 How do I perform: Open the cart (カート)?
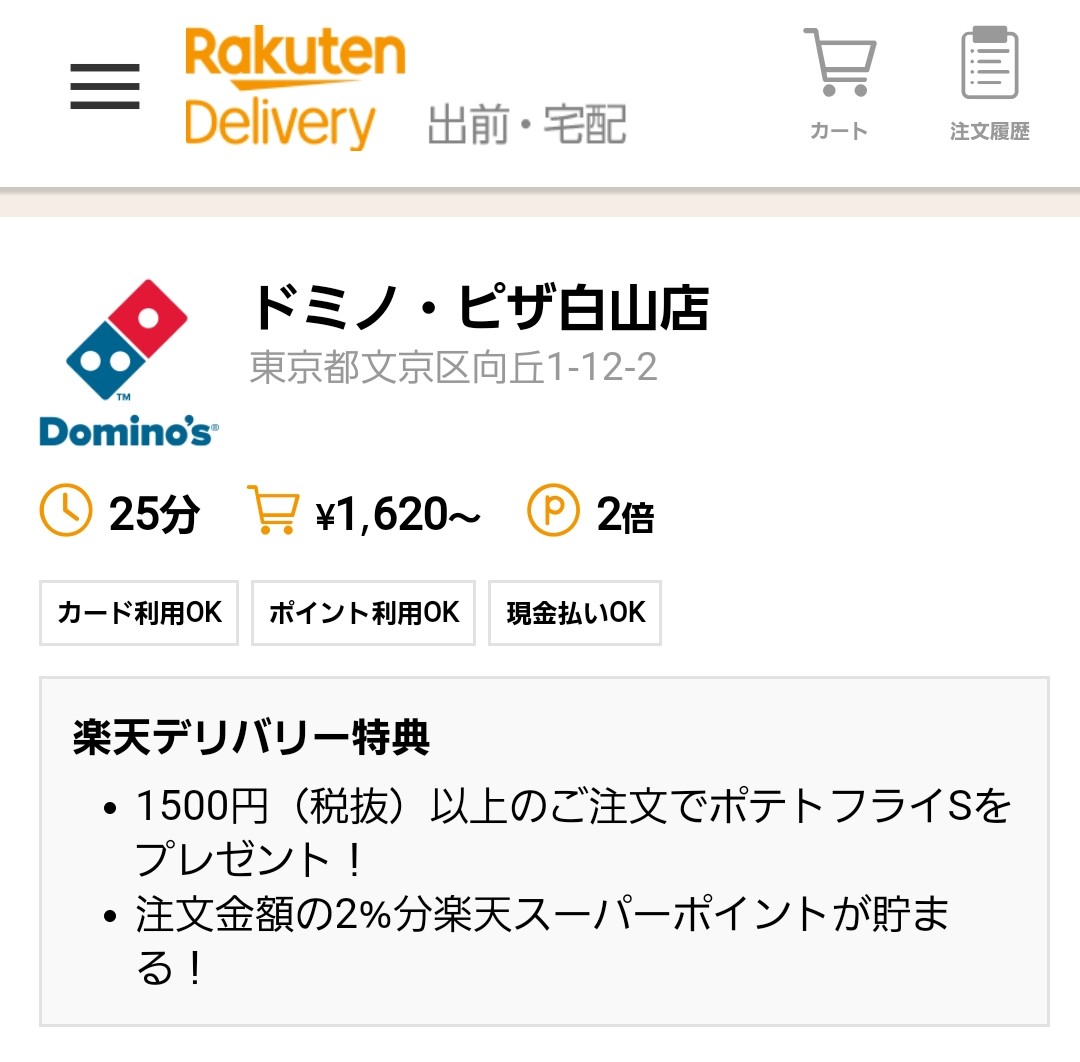[x=839, y=85]
